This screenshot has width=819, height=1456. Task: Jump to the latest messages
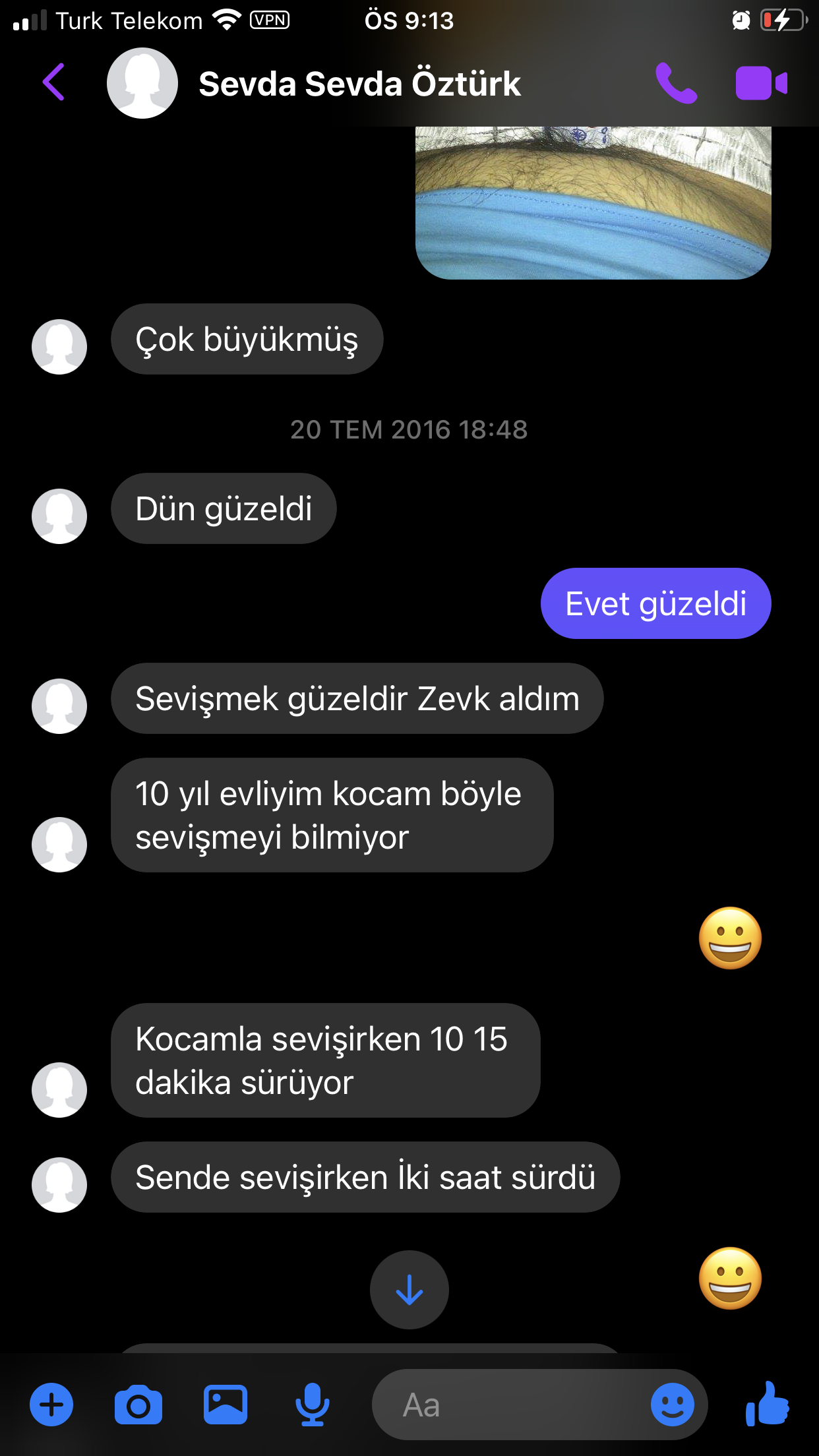tap(409, 1289)
